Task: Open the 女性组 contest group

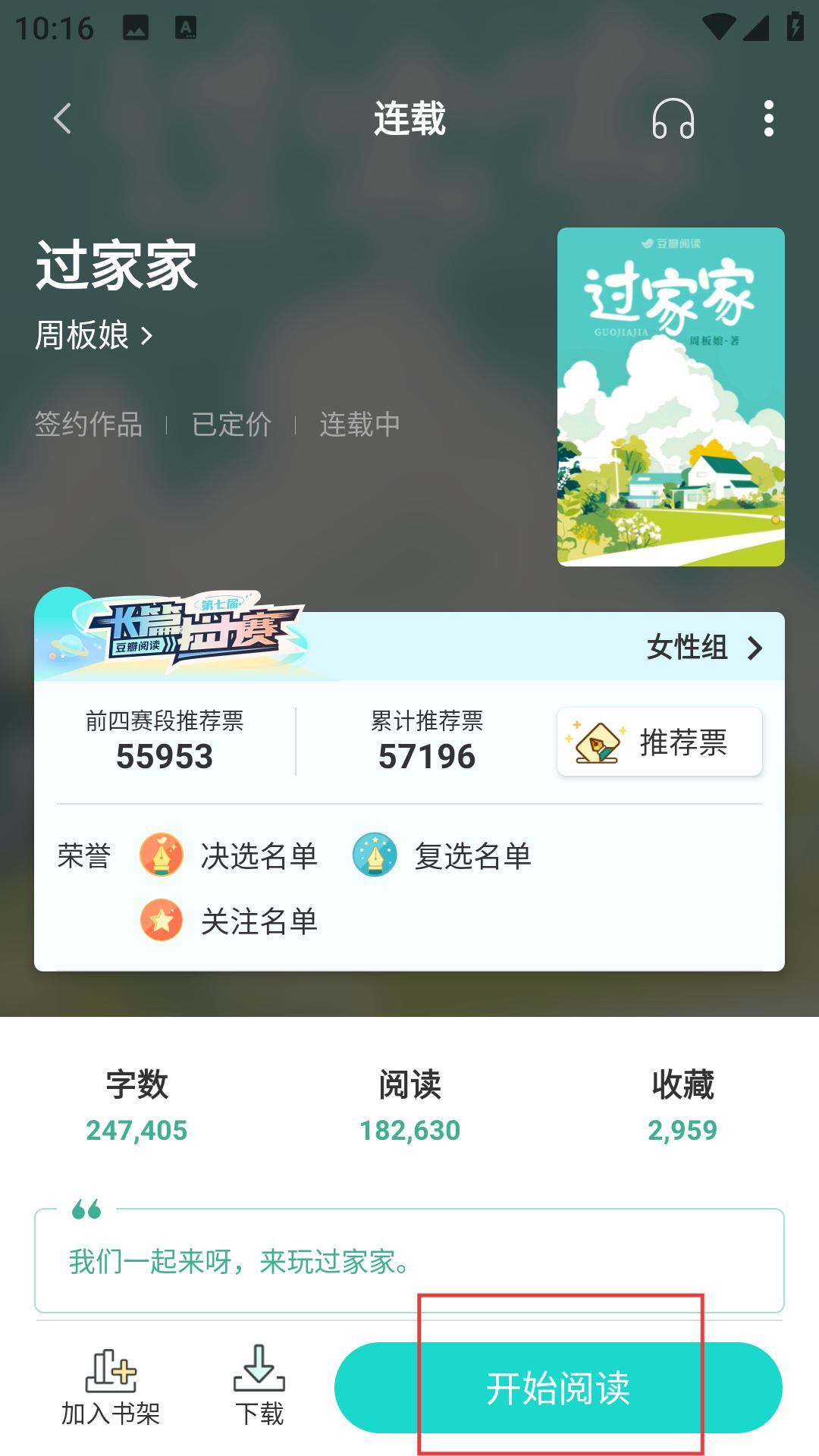Action: click(x=704, y=648)
